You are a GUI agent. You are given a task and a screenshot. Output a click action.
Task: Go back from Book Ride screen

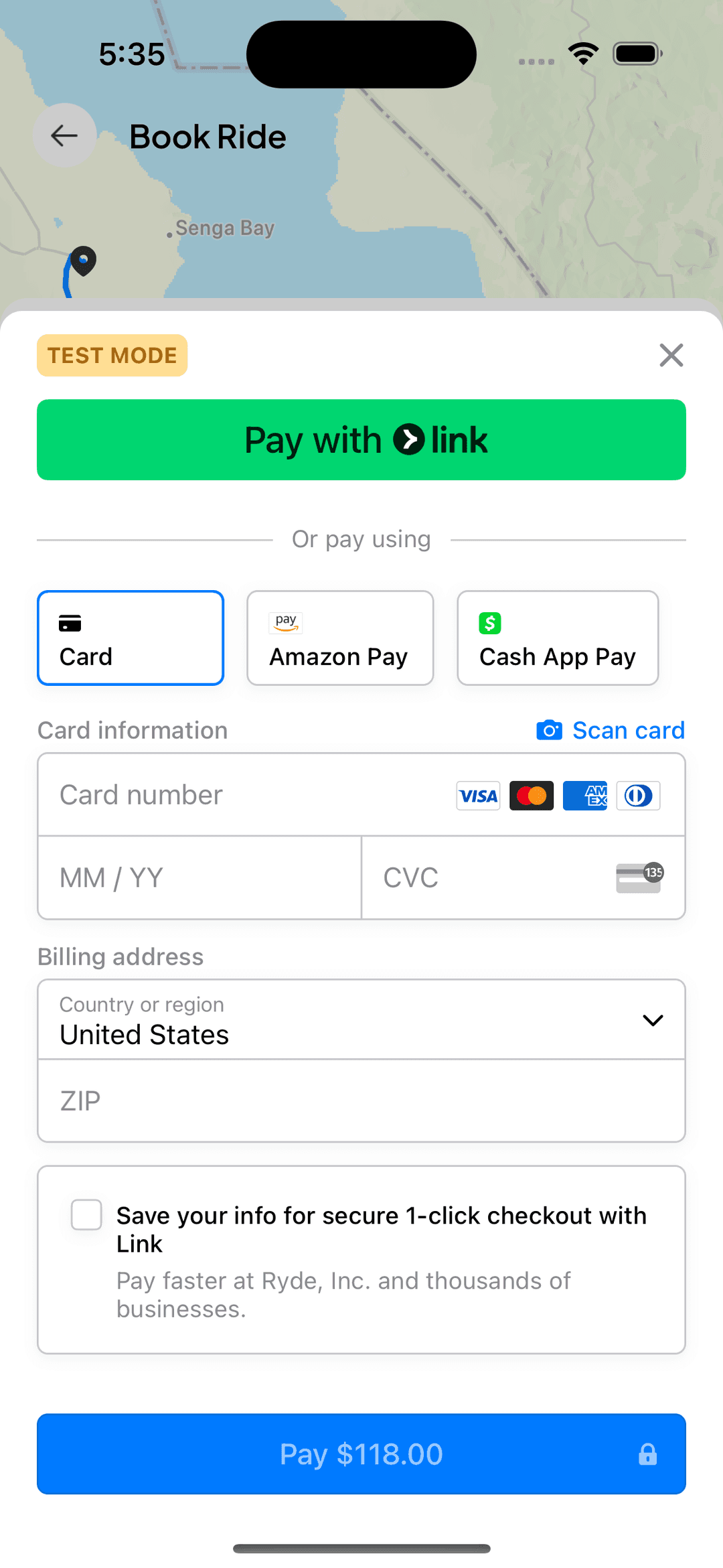coord(64,136)
